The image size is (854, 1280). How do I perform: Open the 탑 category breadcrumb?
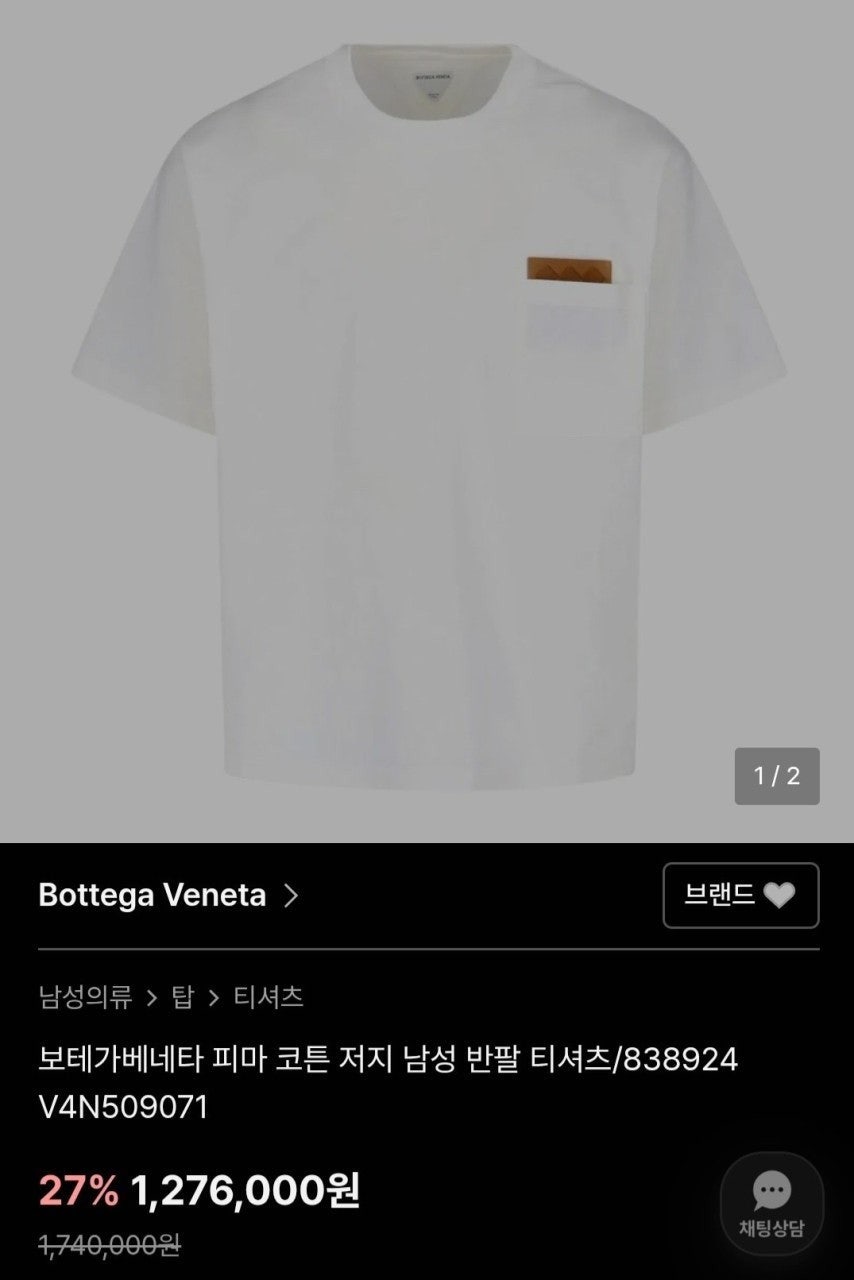(182, 997)
